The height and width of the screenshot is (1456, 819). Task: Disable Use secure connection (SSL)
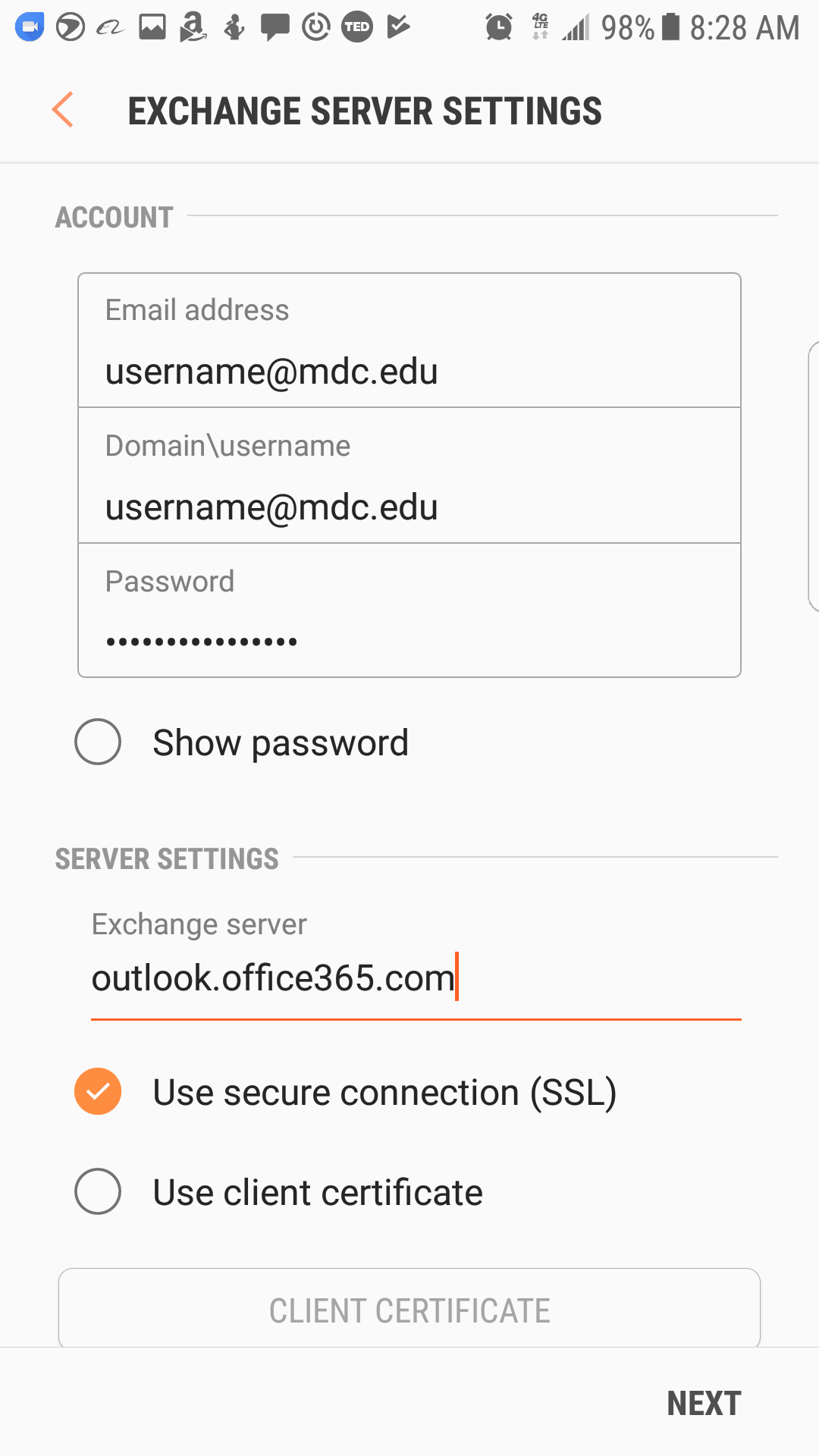(x=97, y=1092)
